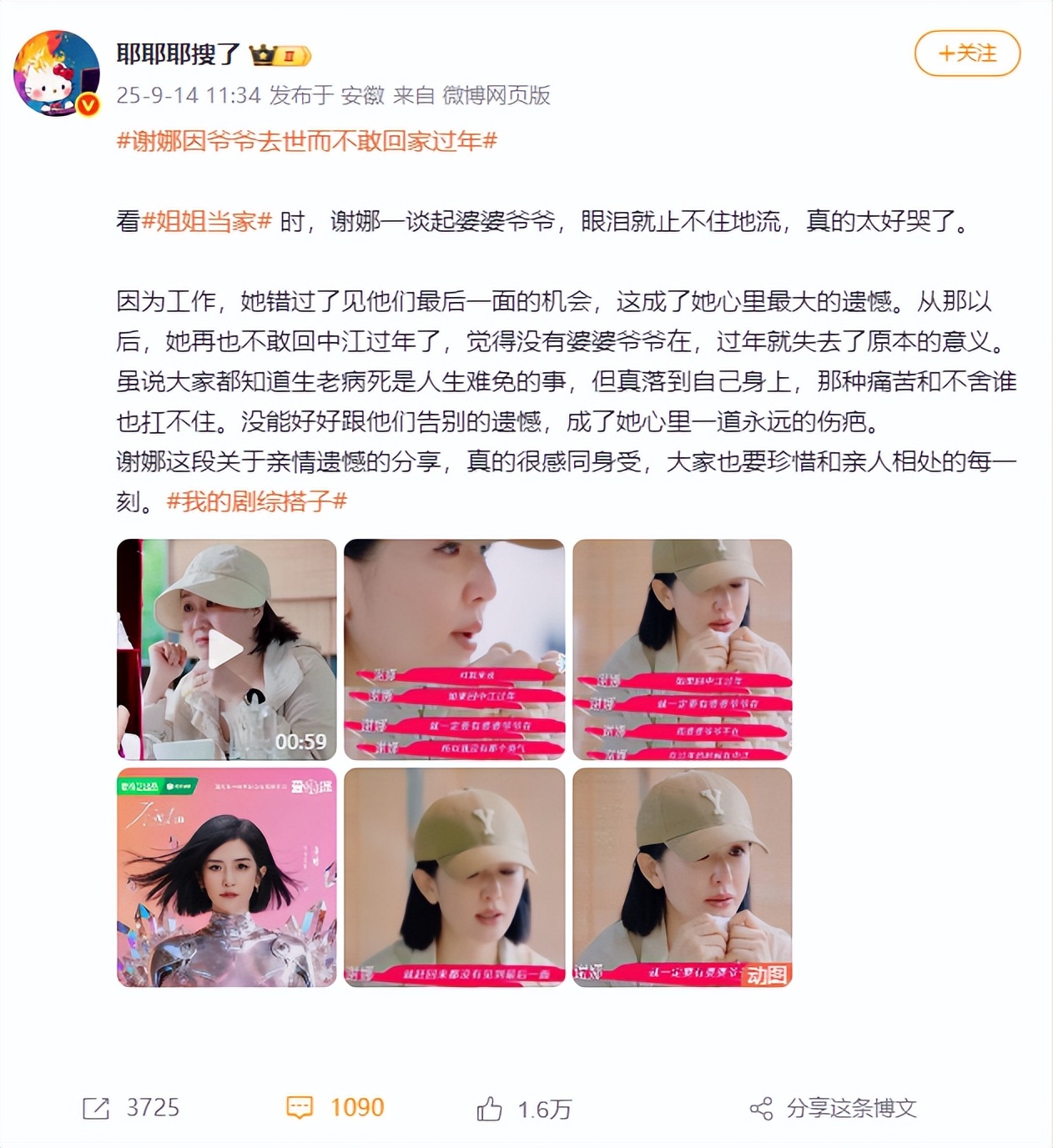Open the 1090 comments
1053x1148 pixels.
335,1108
